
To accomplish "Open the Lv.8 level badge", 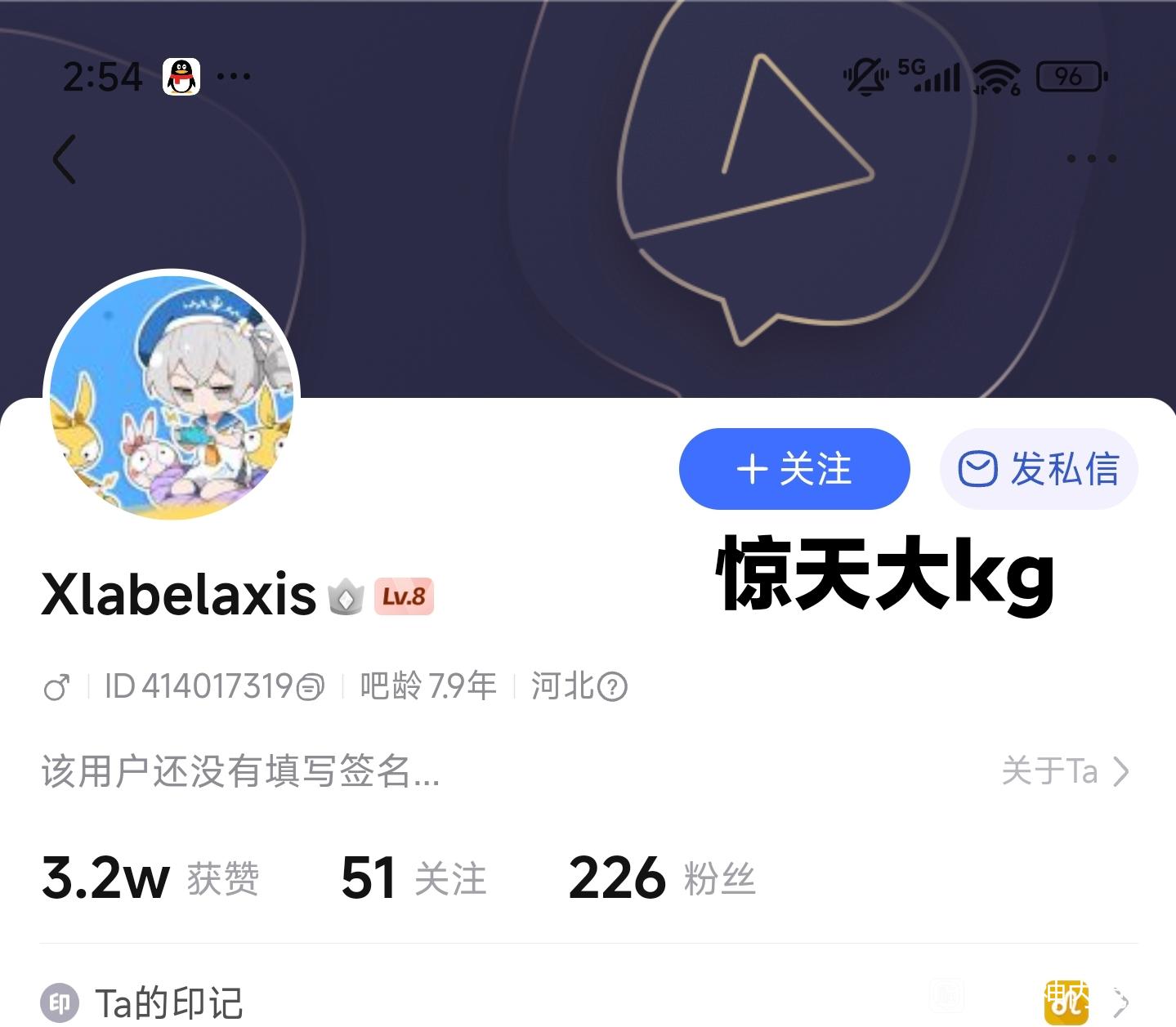I will (404, 596).
